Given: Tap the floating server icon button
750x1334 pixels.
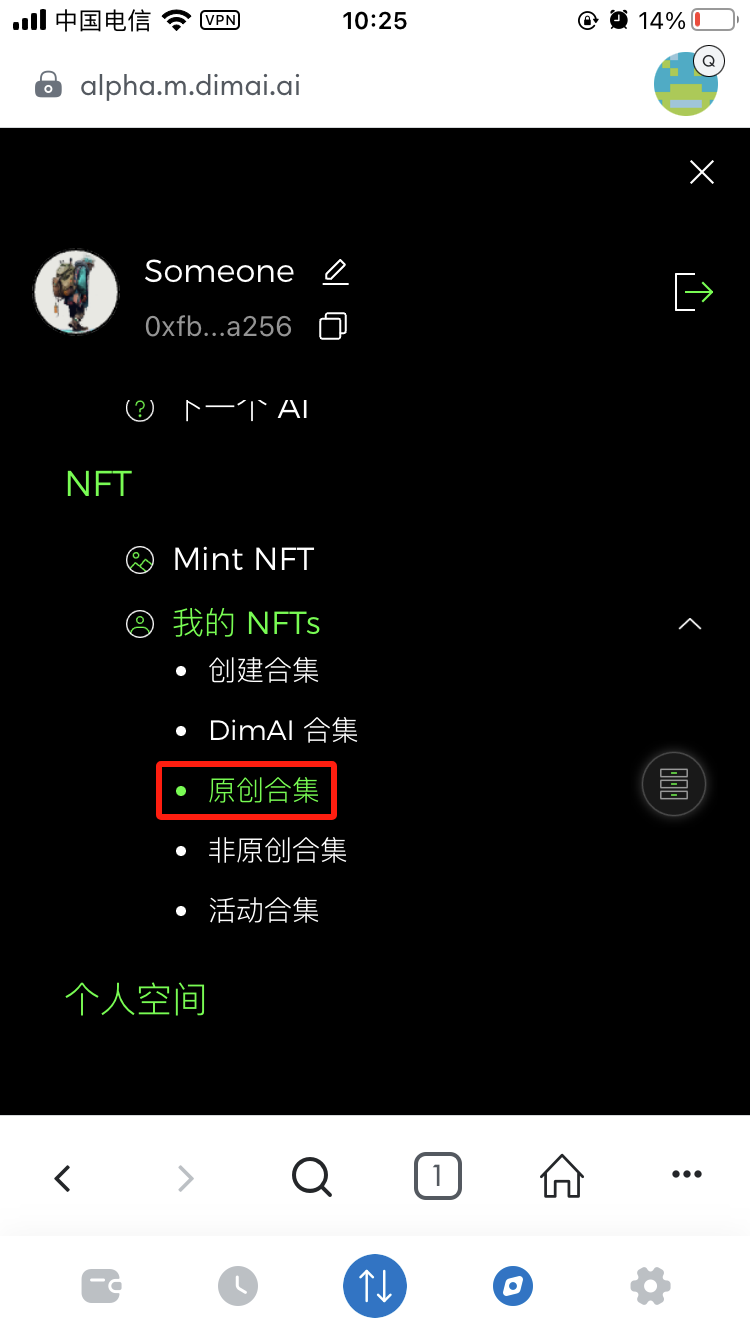Looking at the screenshot, I should click(x=674, y=785).
